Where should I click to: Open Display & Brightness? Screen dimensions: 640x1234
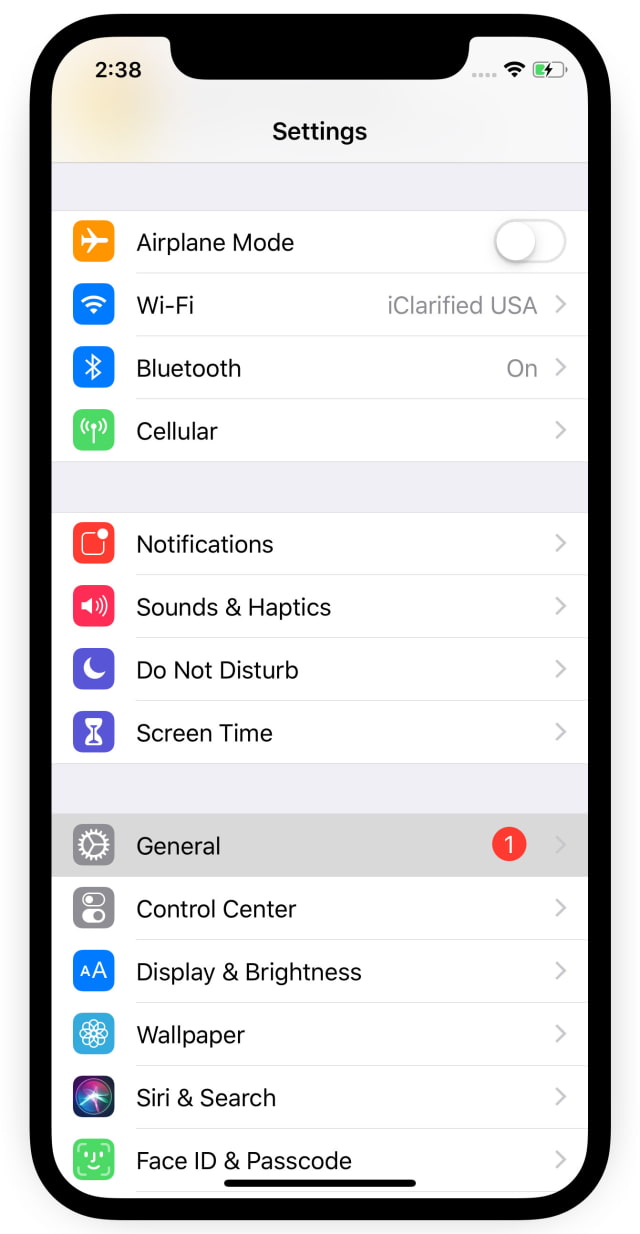tap(320, 972)
